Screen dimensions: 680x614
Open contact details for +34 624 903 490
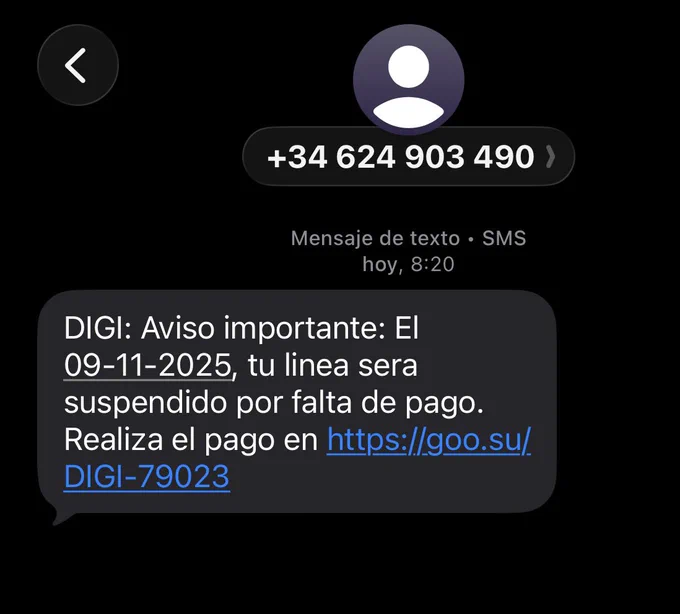(x=408, y=156)
